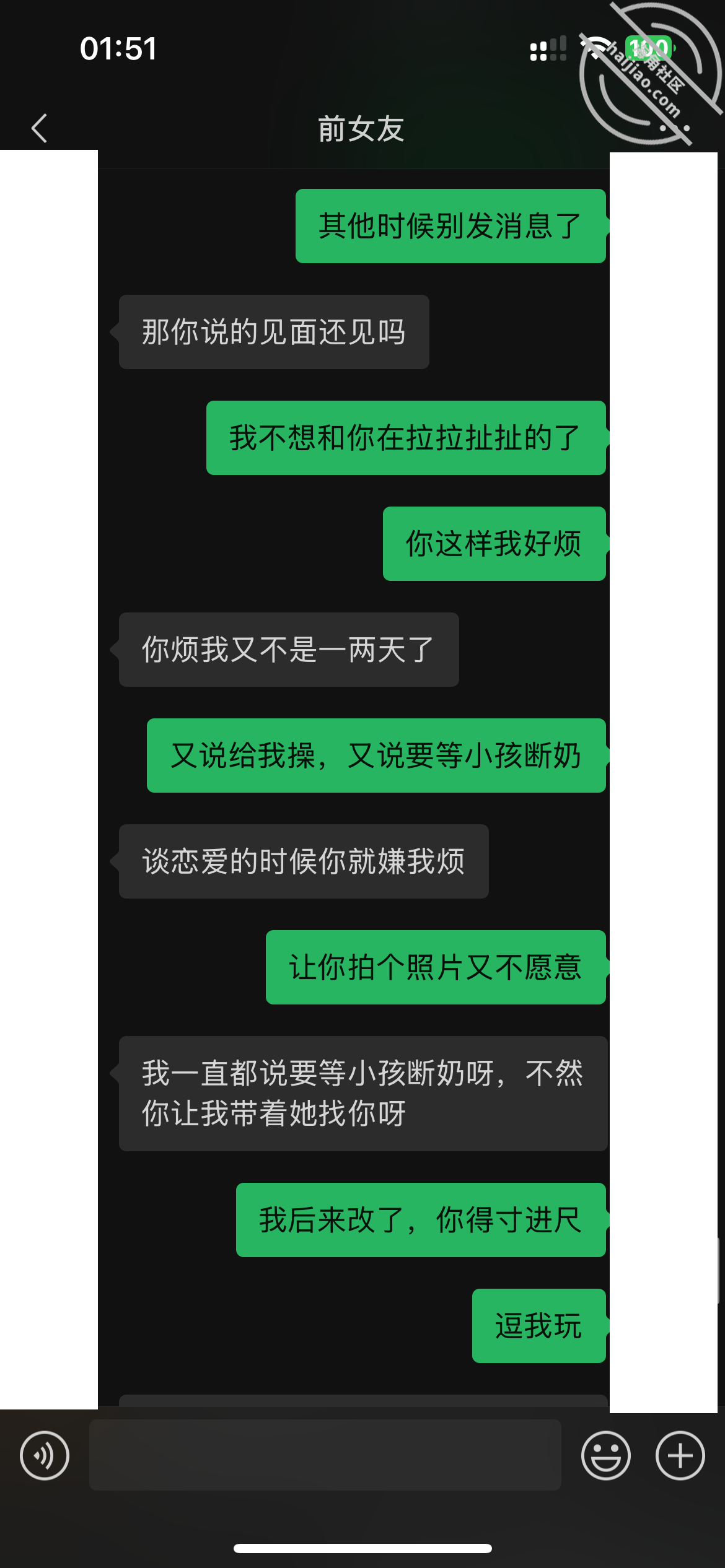Go back to the chat list
Viewport: 725px width, 1568px height.
click(x=40, y=128)
